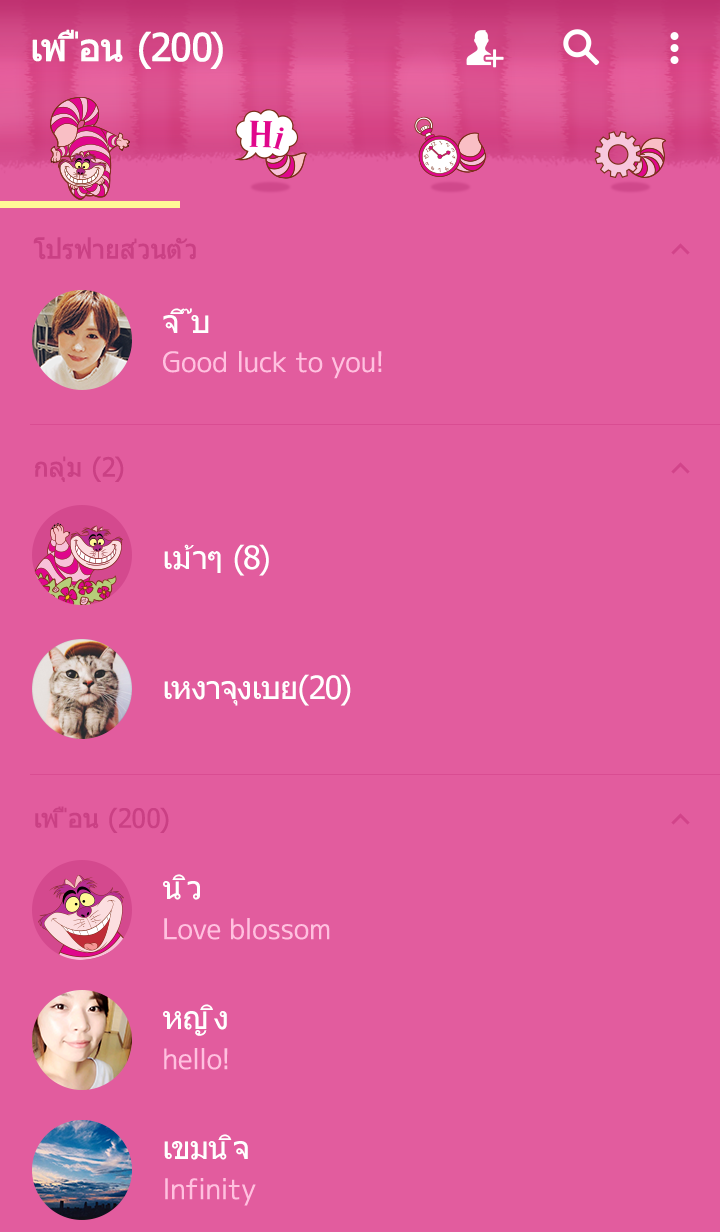Tap the add friend icon
This screenshot has height=1232, width=720.
tap(484, 48)
